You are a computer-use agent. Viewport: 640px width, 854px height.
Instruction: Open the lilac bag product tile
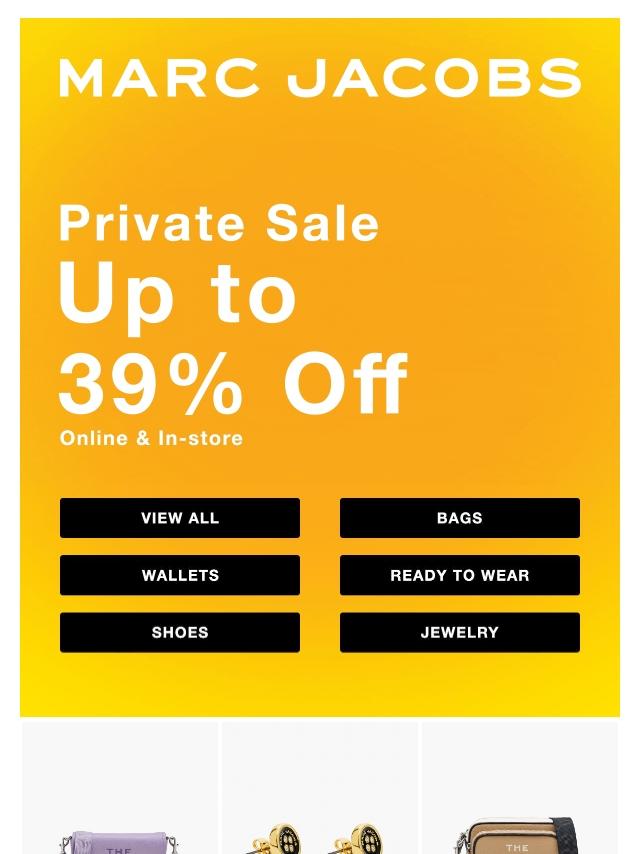tap(120, 800)
